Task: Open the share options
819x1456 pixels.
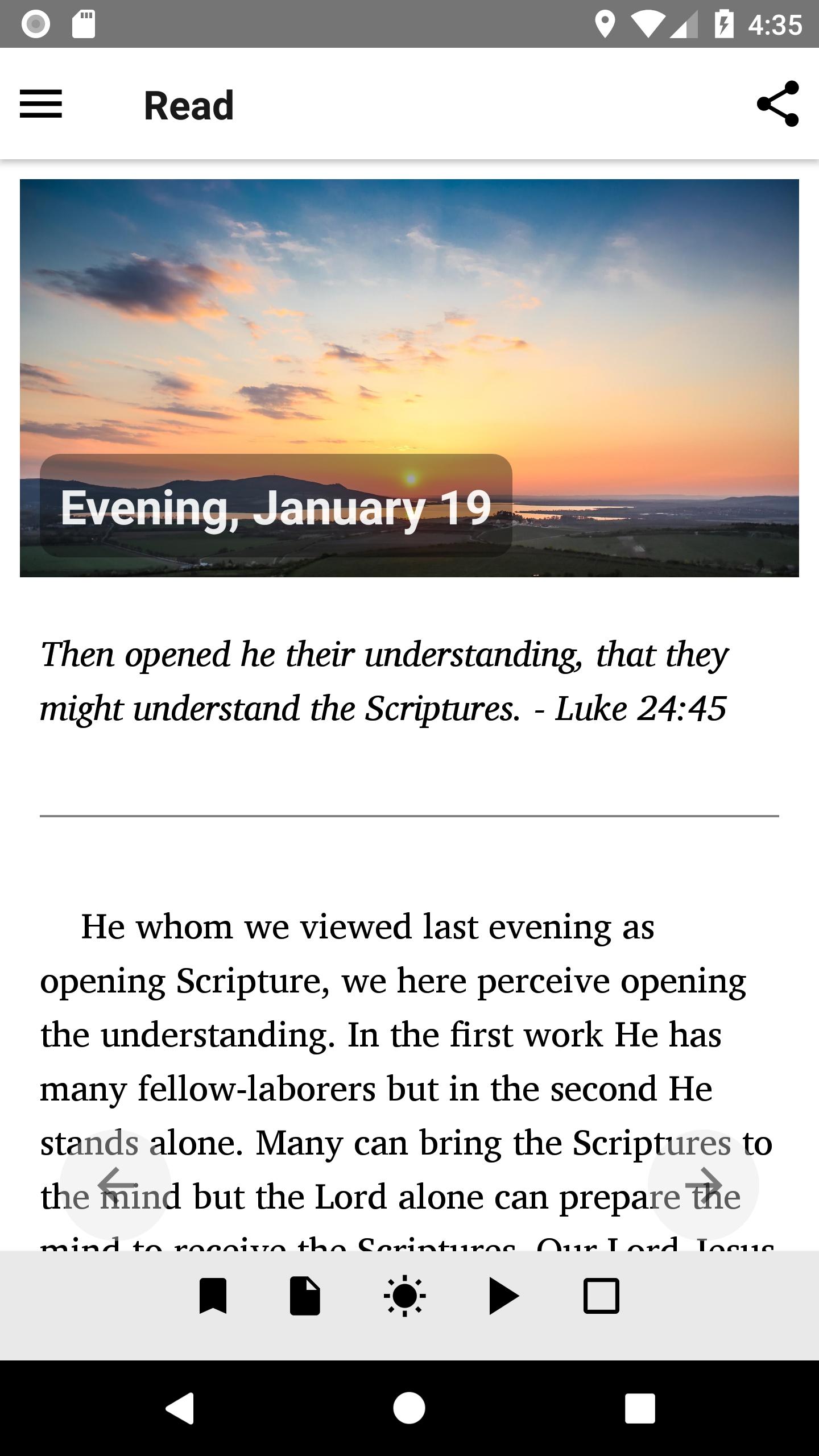Action: coord(779,104)
